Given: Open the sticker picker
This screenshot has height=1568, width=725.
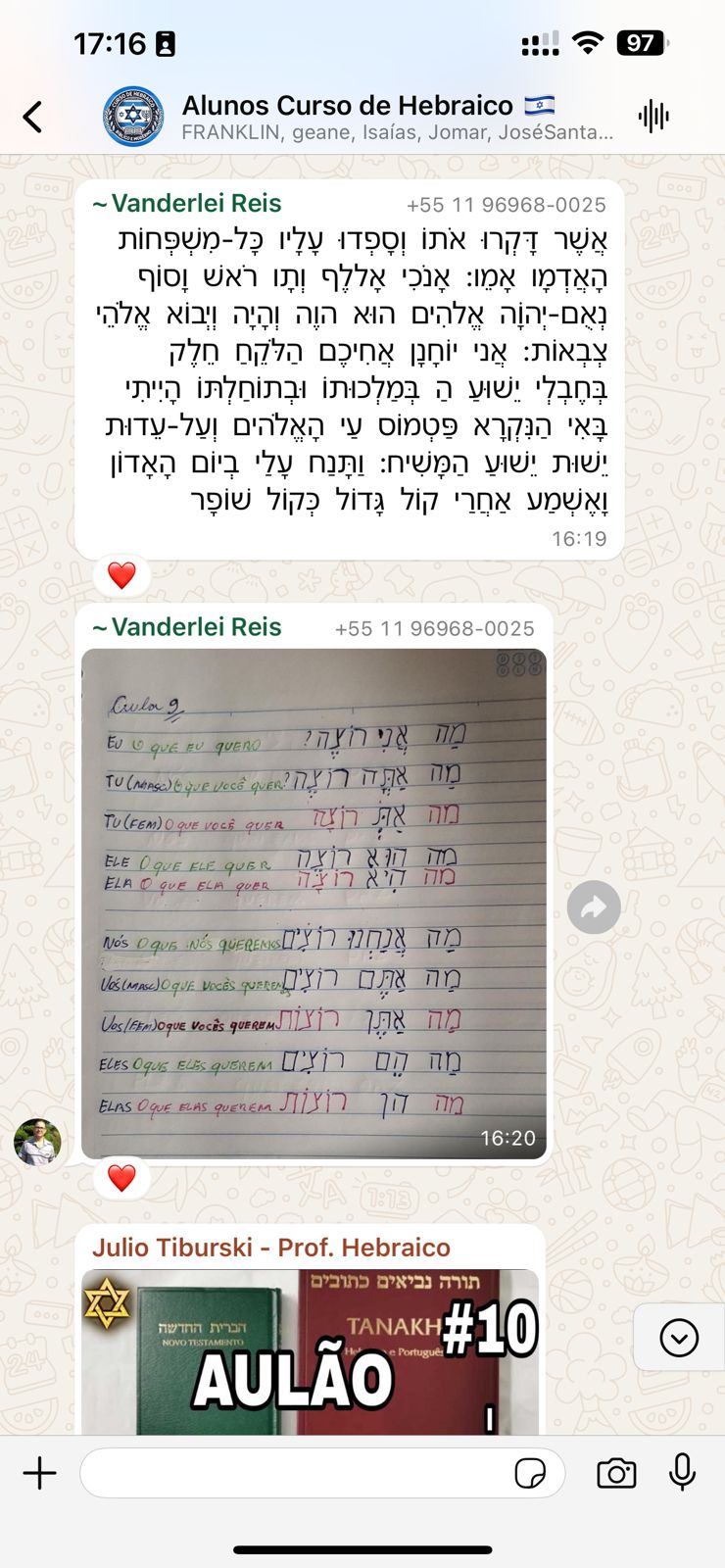Looking at the screenshot, I should point(530,1473).
